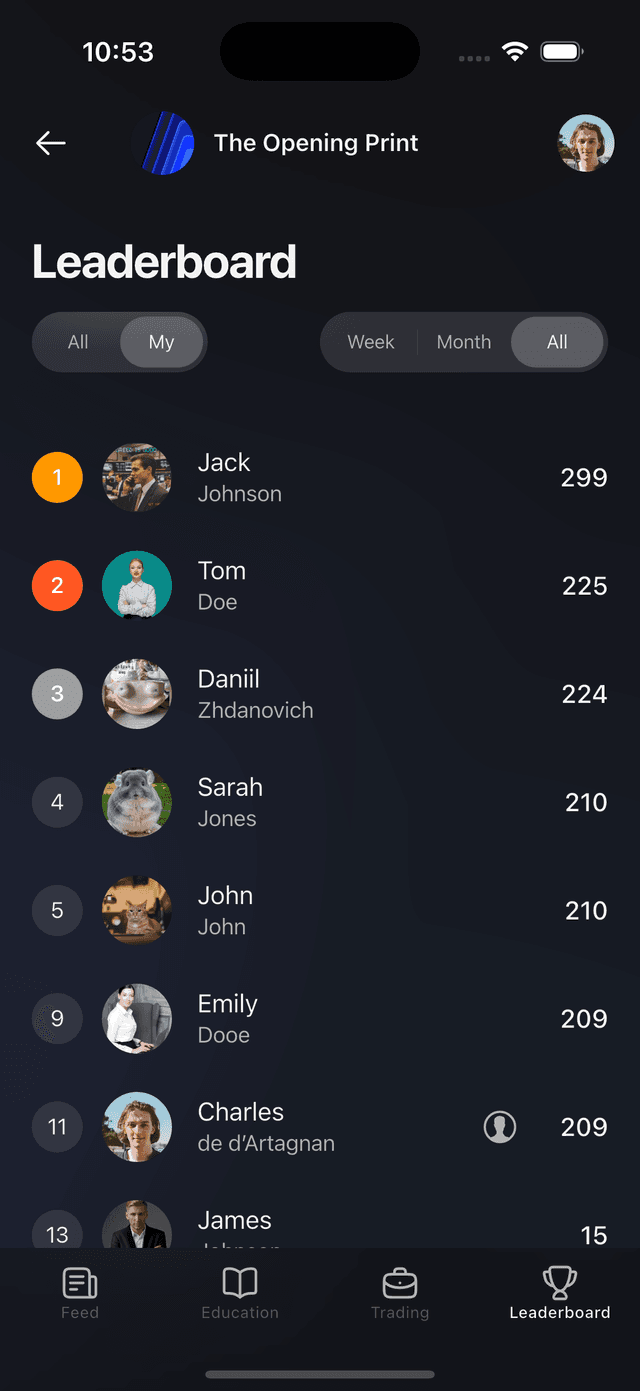640x1391 pixels.
Task: Open your profile avatar
Action: 585,143
